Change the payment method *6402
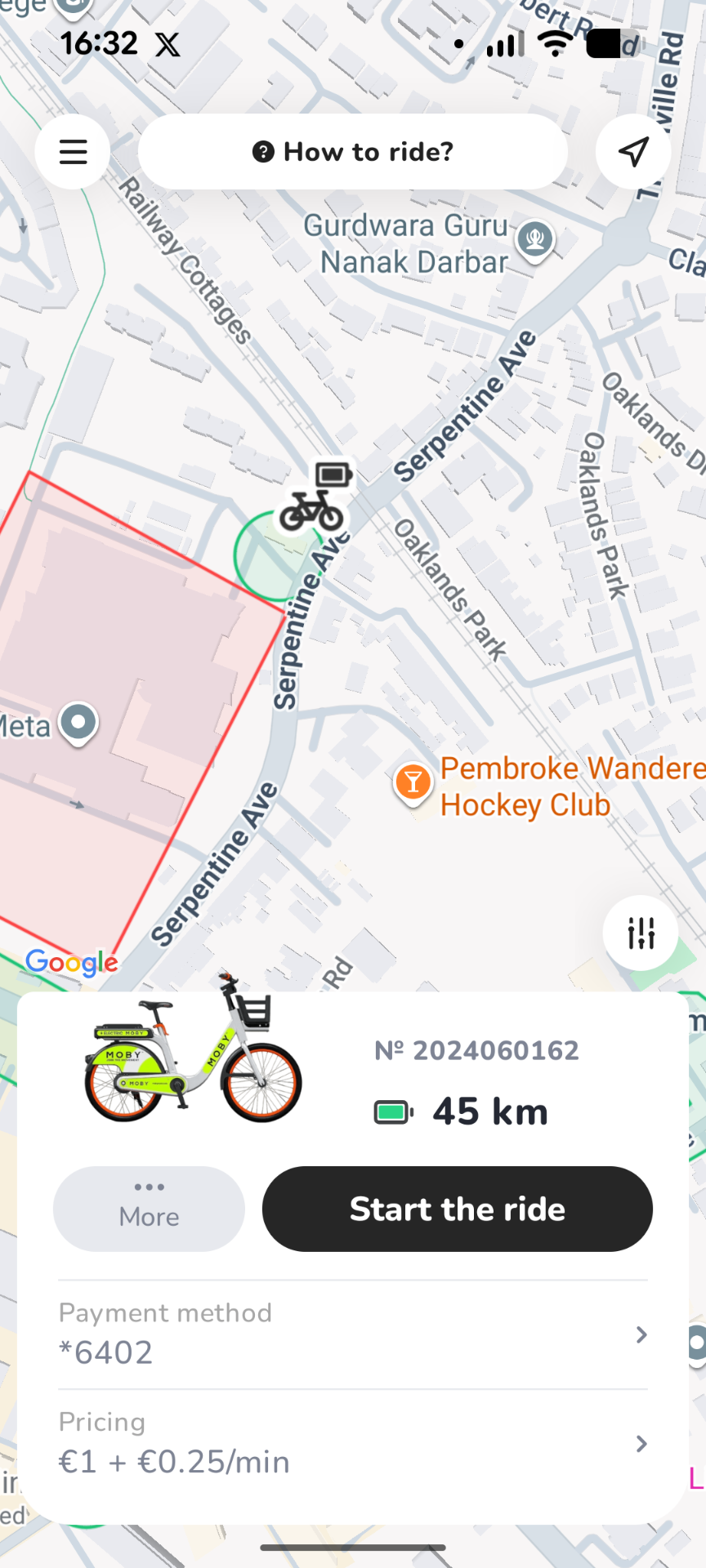 353,1334
